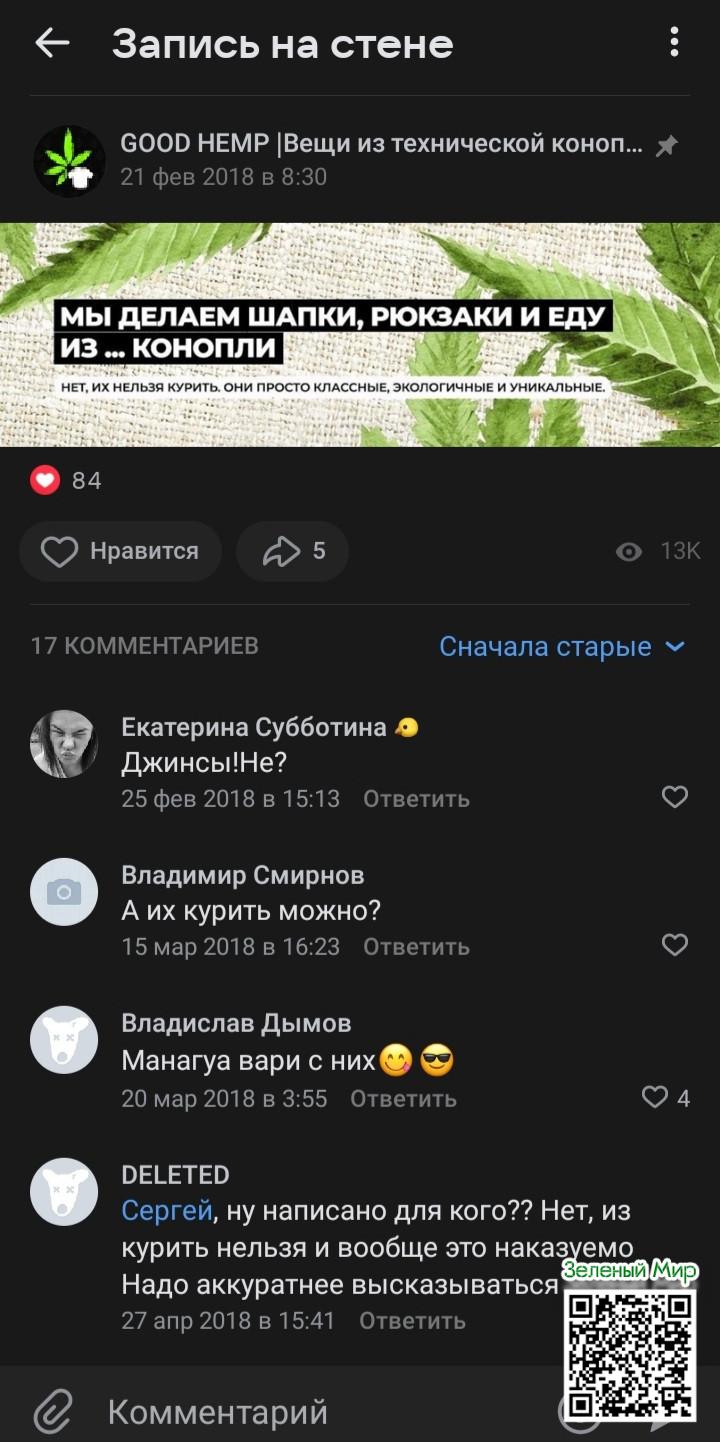The image size is (720, 1442).
Task: Open the GOOD HEMP community page
Action: 380,145
